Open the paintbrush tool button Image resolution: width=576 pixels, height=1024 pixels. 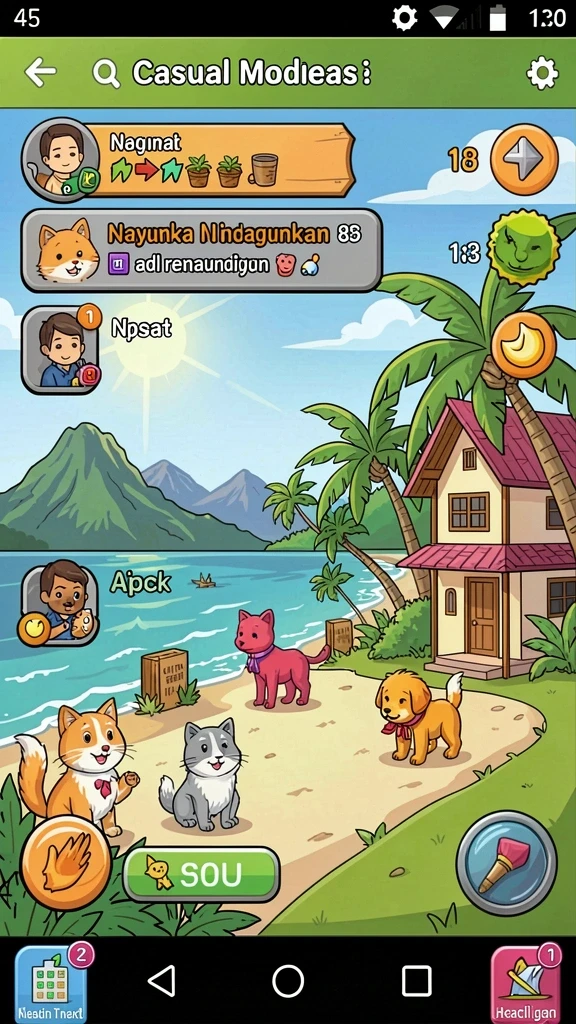pos(506,863)
